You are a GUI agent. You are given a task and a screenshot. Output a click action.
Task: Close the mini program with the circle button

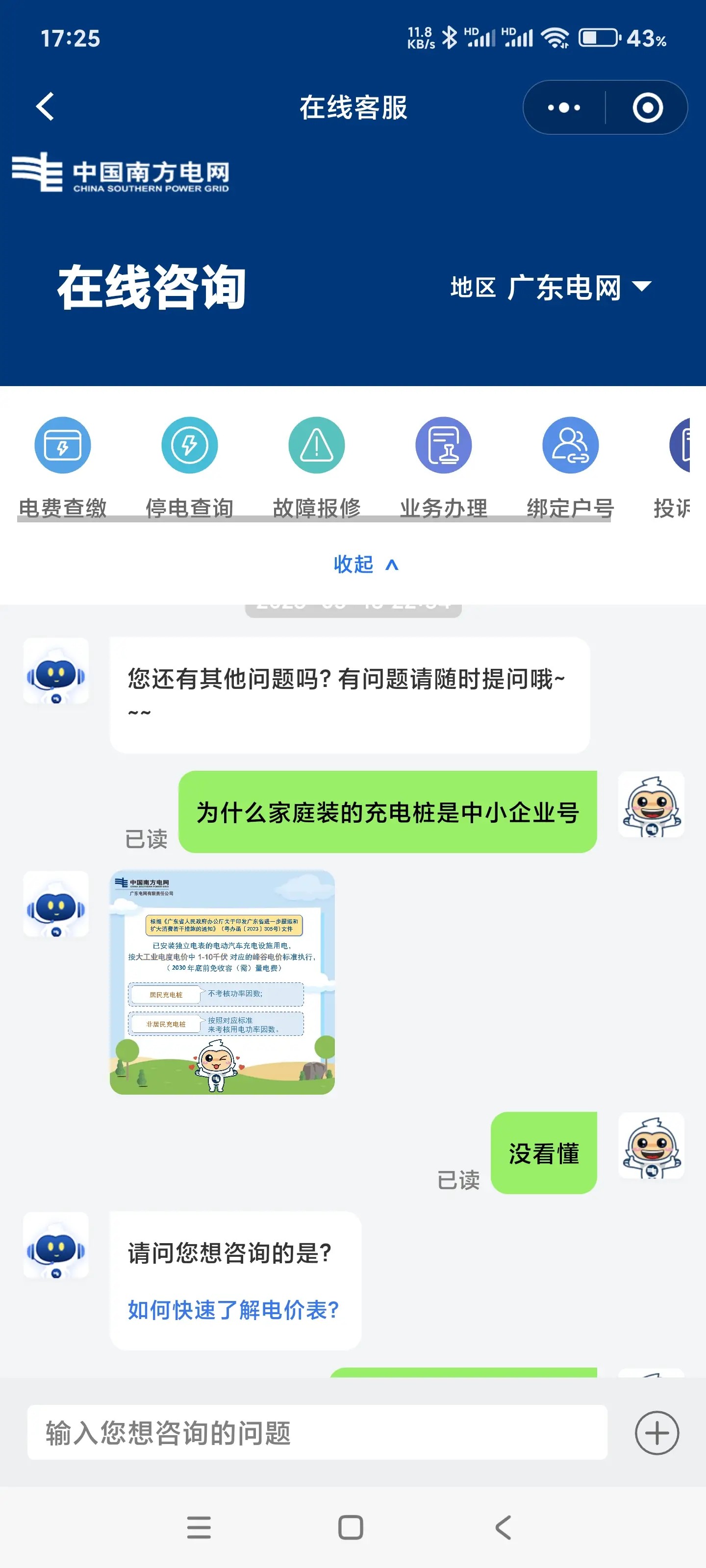(x=647, y=108)
